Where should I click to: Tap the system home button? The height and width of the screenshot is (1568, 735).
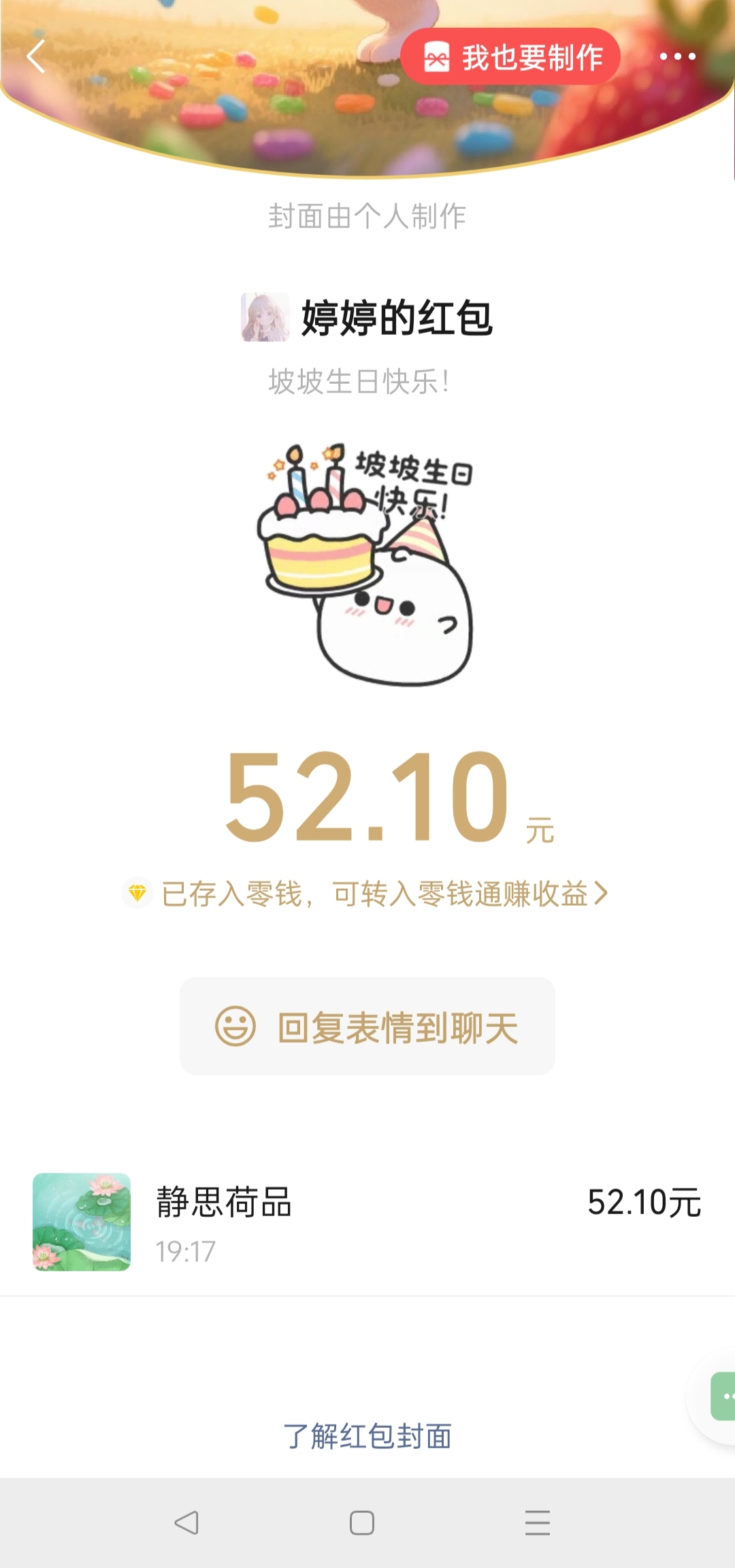pyautogui.click(x=362, y=1523)
